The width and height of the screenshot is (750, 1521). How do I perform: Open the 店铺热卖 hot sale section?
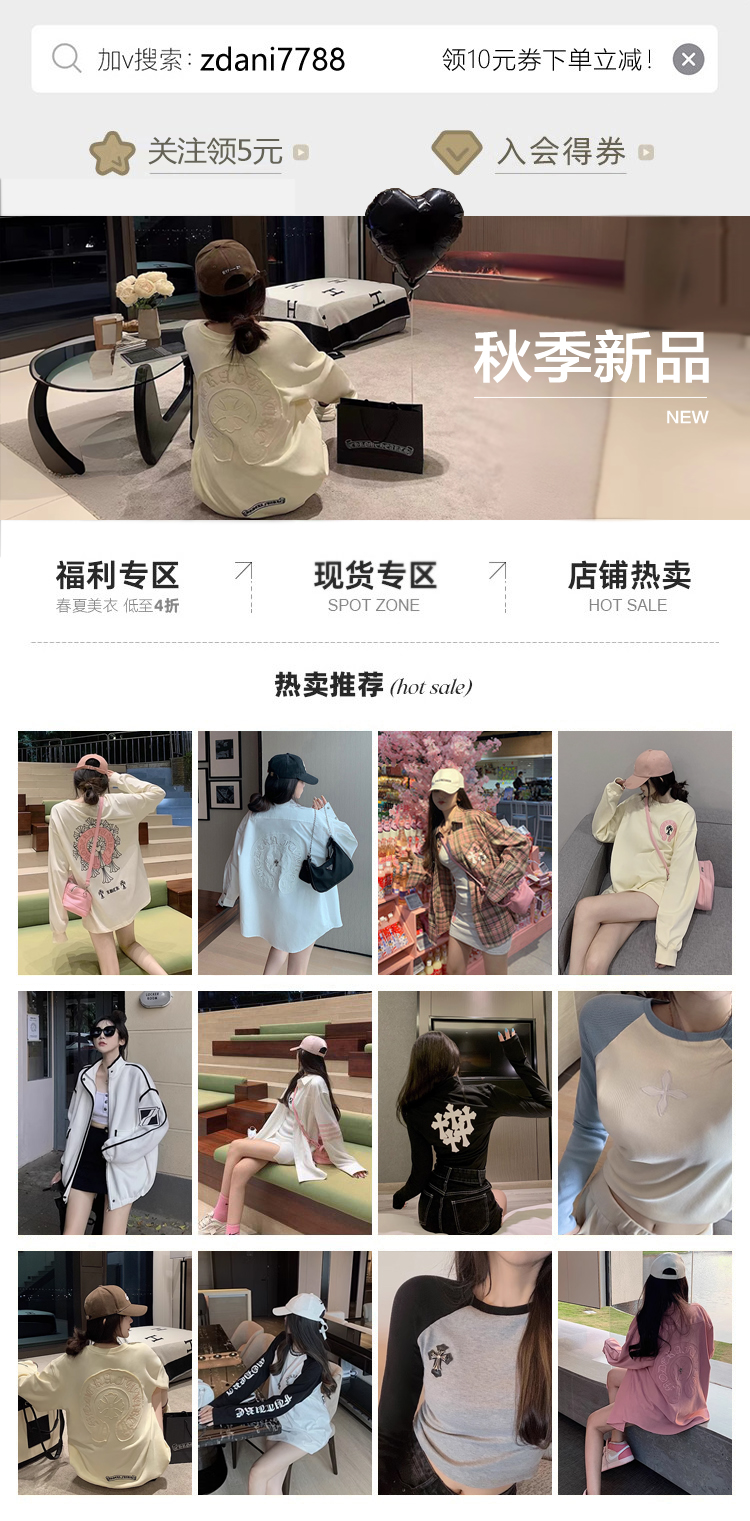[x=629, y=586]
